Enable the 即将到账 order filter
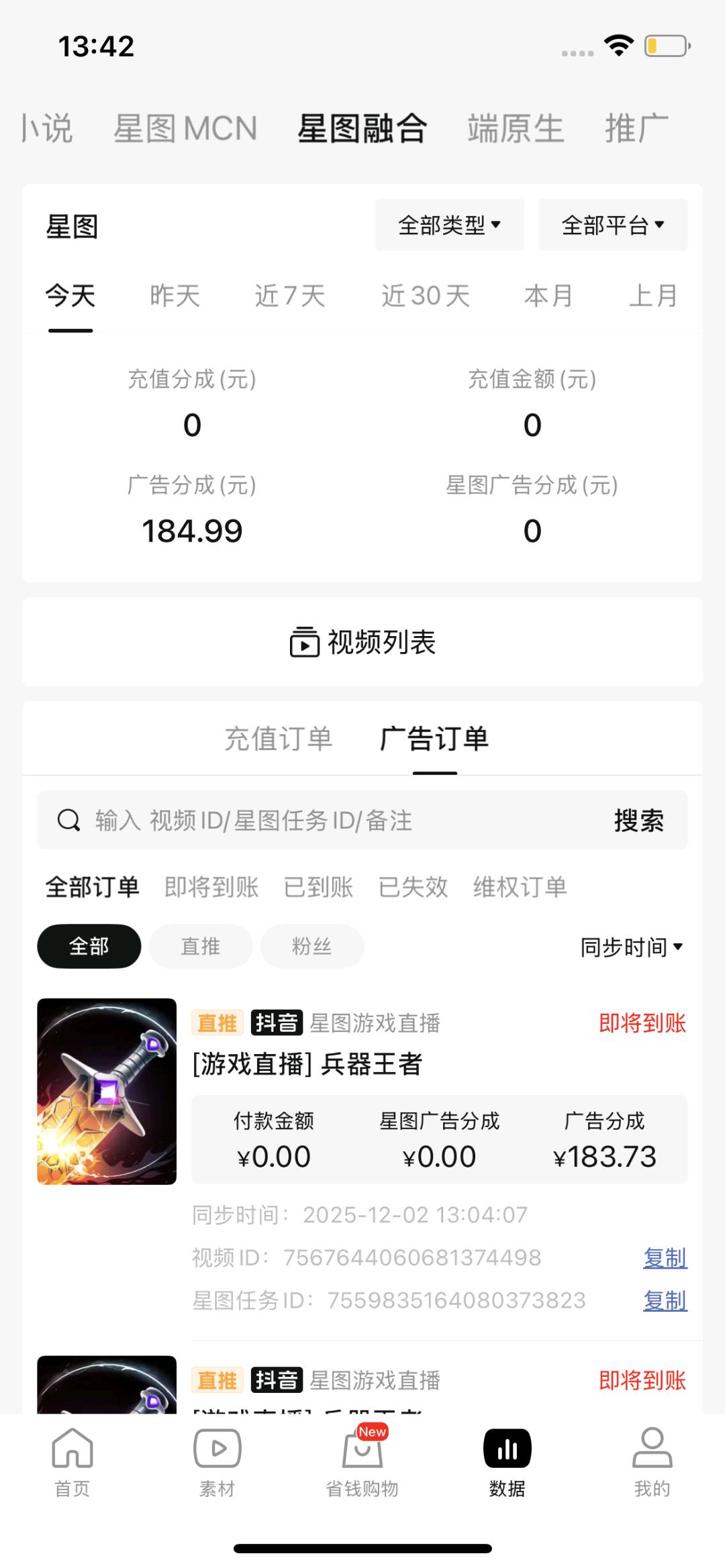The width and height of the screenshot is (725, 1568). click(211, 886)
